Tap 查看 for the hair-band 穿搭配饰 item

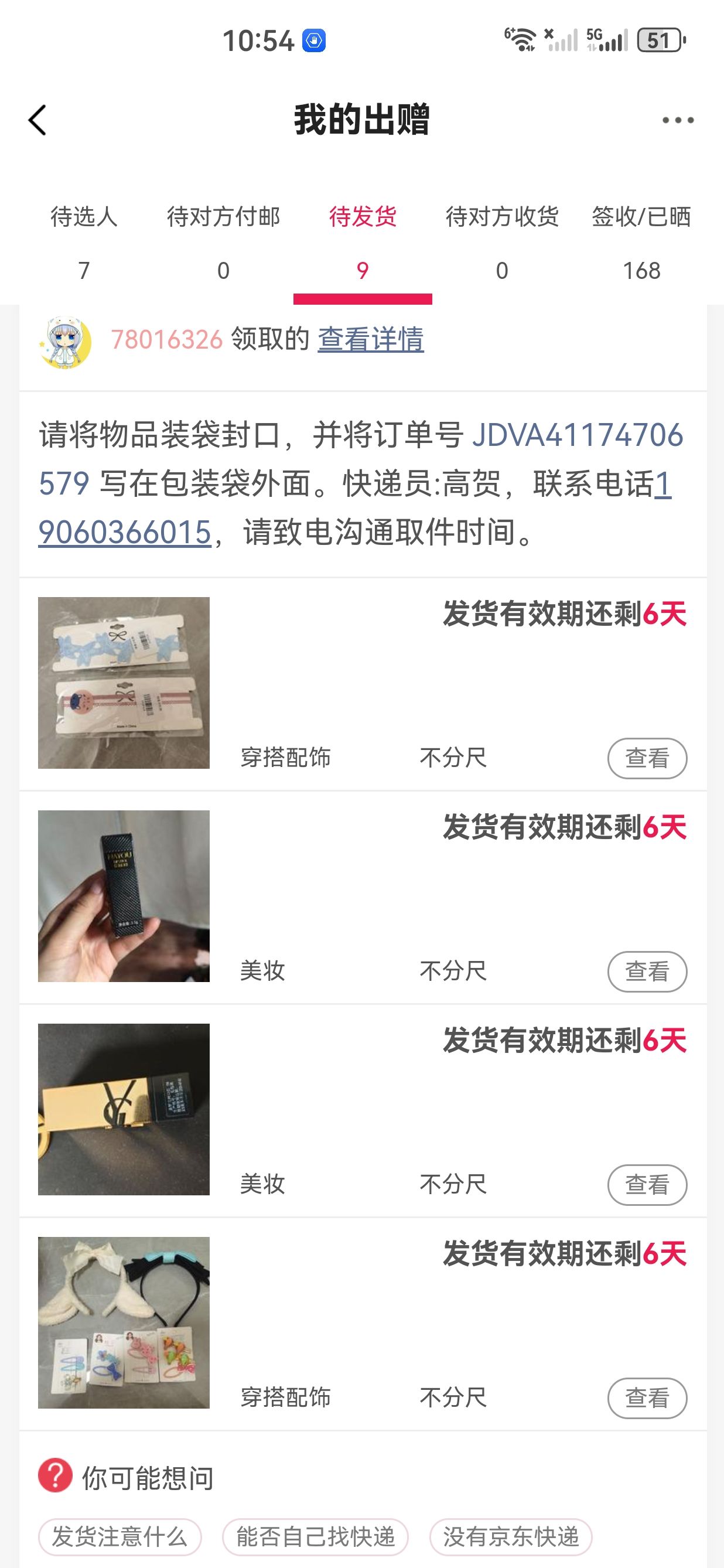pos(647,758)
